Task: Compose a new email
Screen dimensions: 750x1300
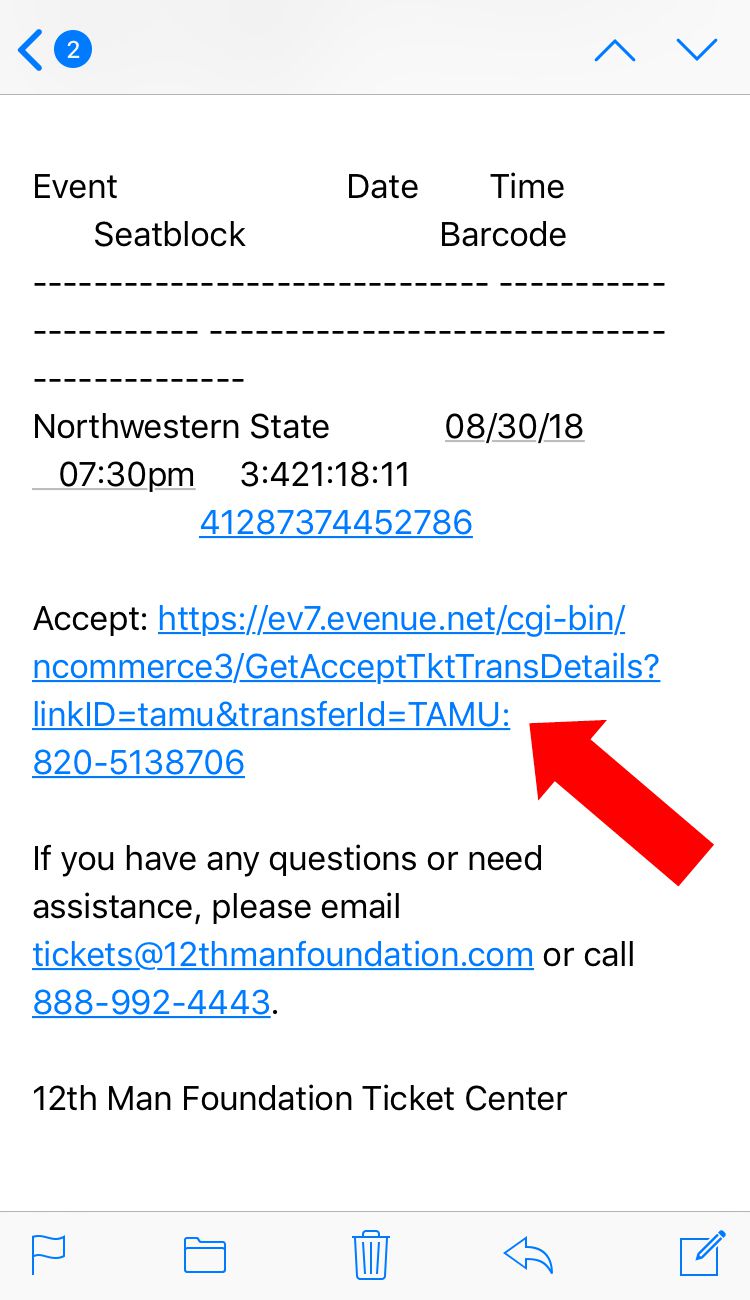Action: pos(702,1253)
